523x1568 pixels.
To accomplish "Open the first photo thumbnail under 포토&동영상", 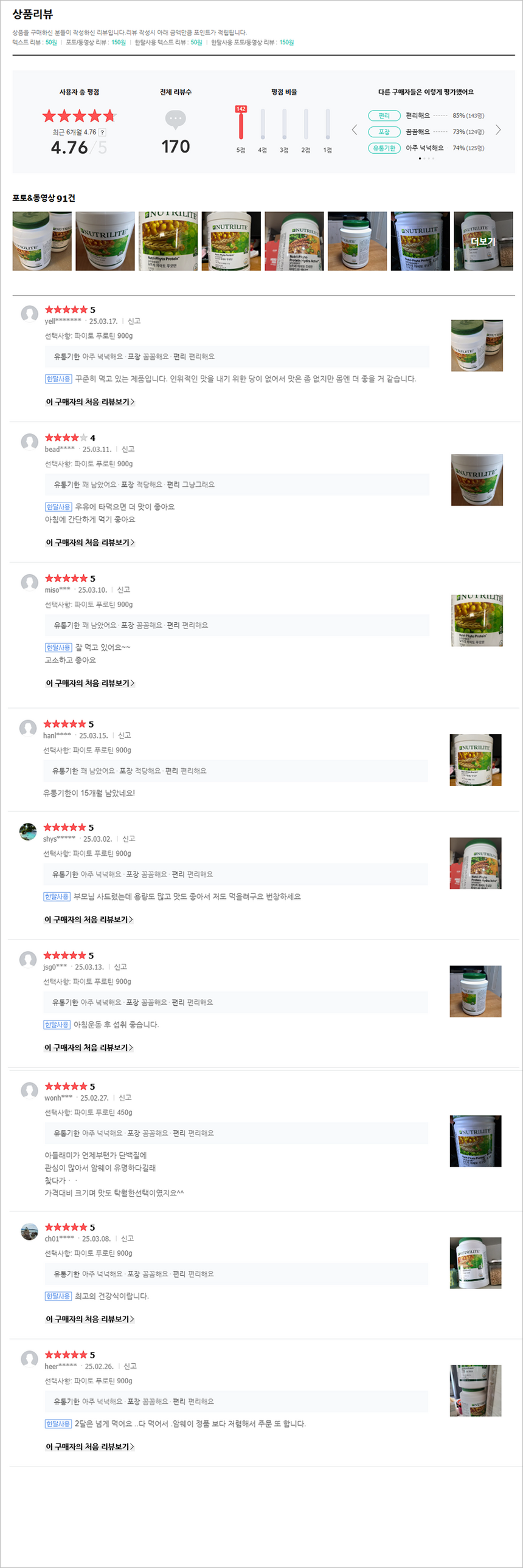I will click(x=41, y=241).
